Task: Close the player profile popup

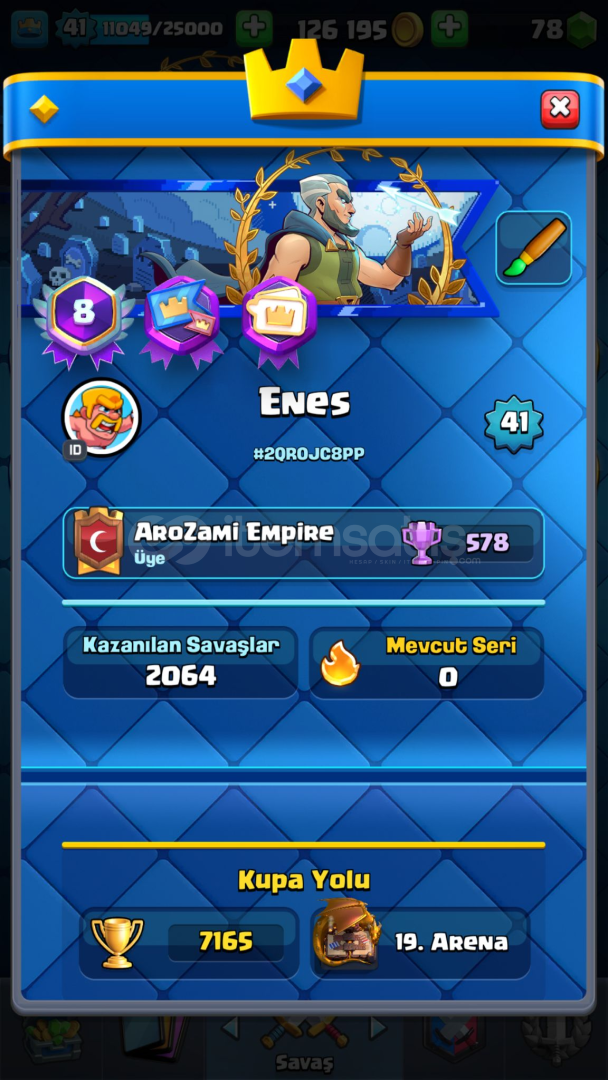Action: coord(560,109)
